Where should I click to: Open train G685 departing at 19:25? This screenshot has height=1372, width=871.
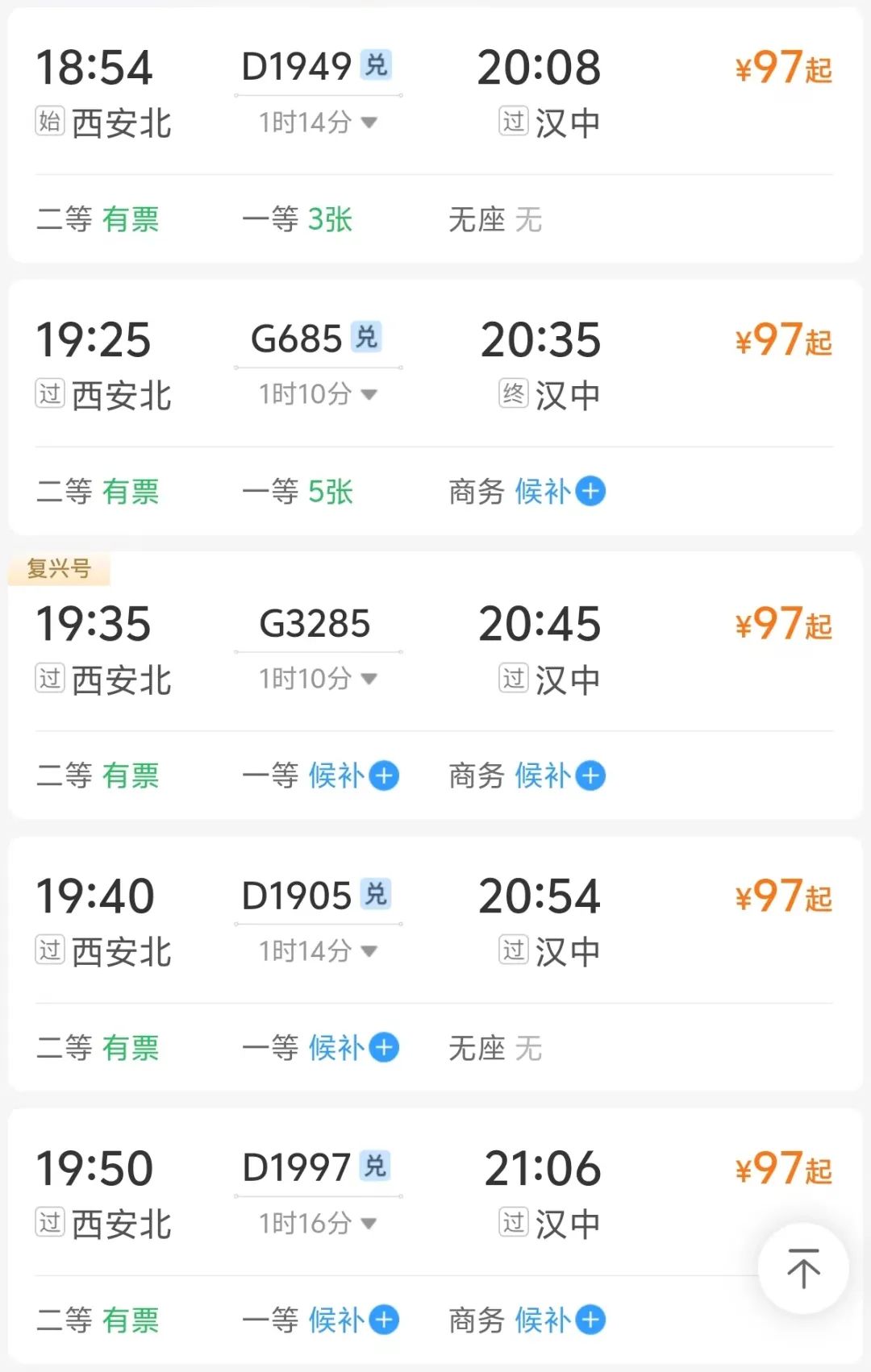point(297,339)
